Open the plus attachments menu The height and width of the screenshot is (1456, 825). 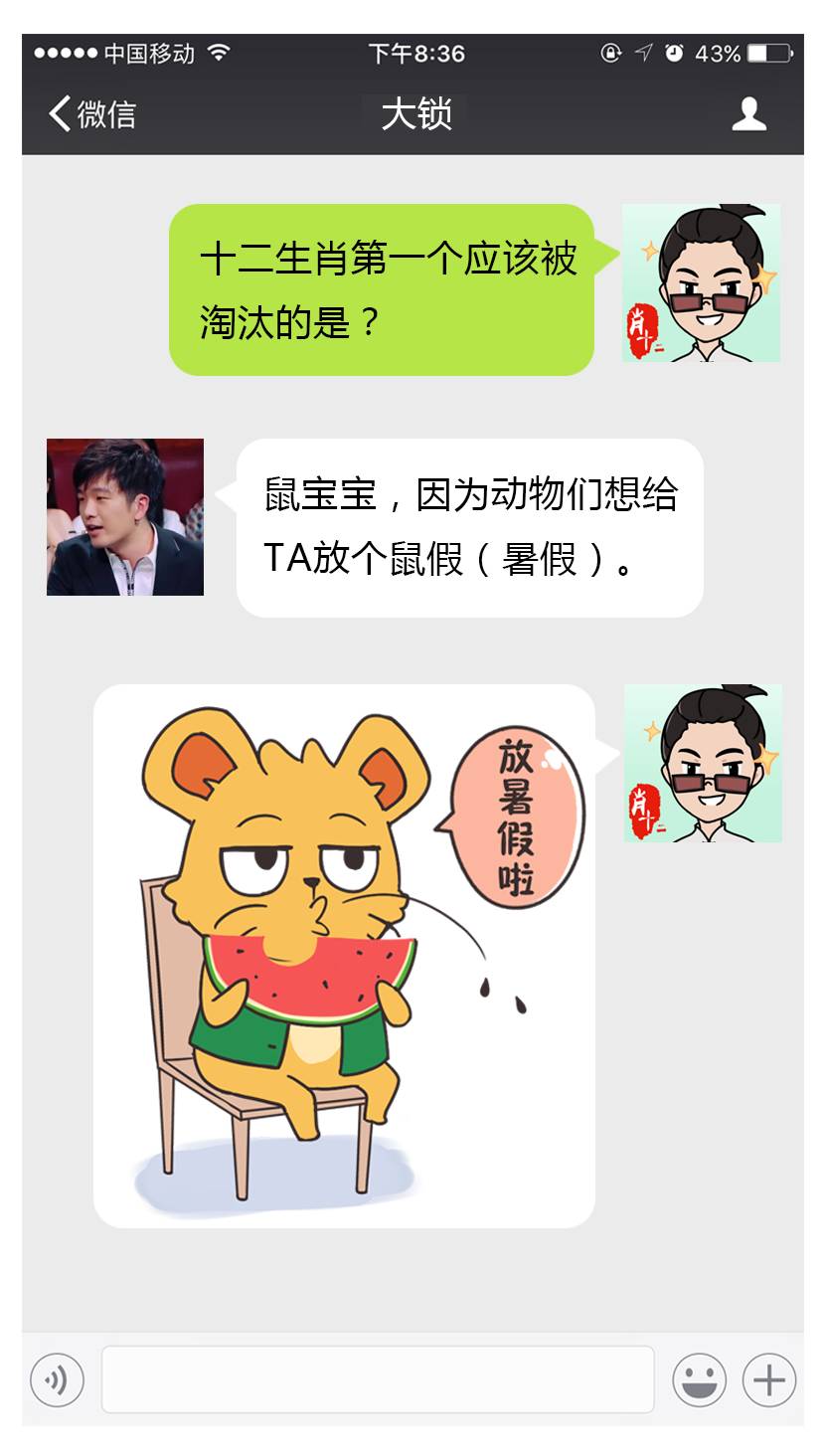(769, 1380)
